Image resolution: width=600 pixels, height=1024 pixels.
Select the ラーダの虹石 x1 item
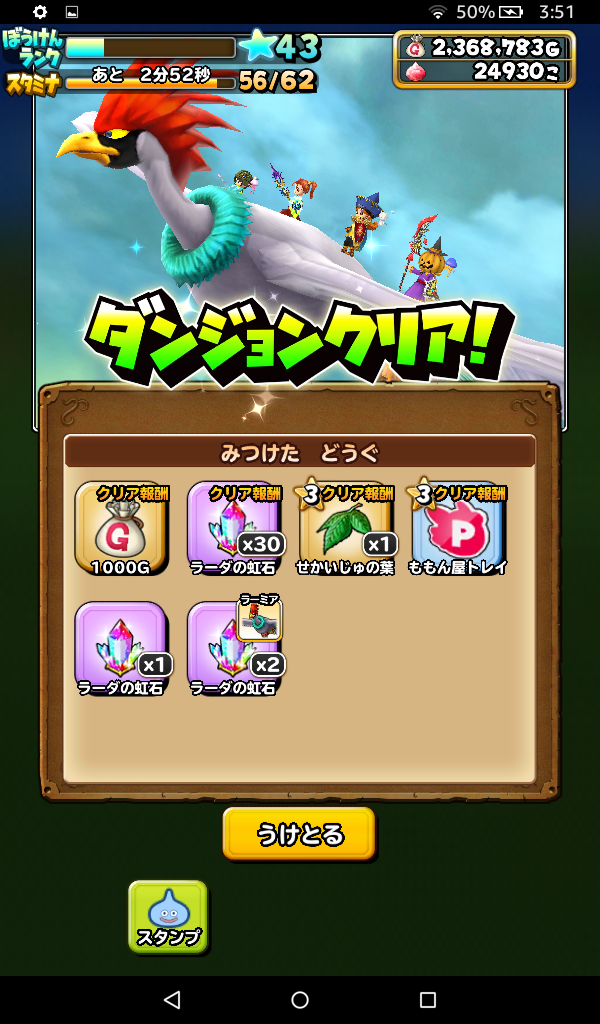click(120, 648)
